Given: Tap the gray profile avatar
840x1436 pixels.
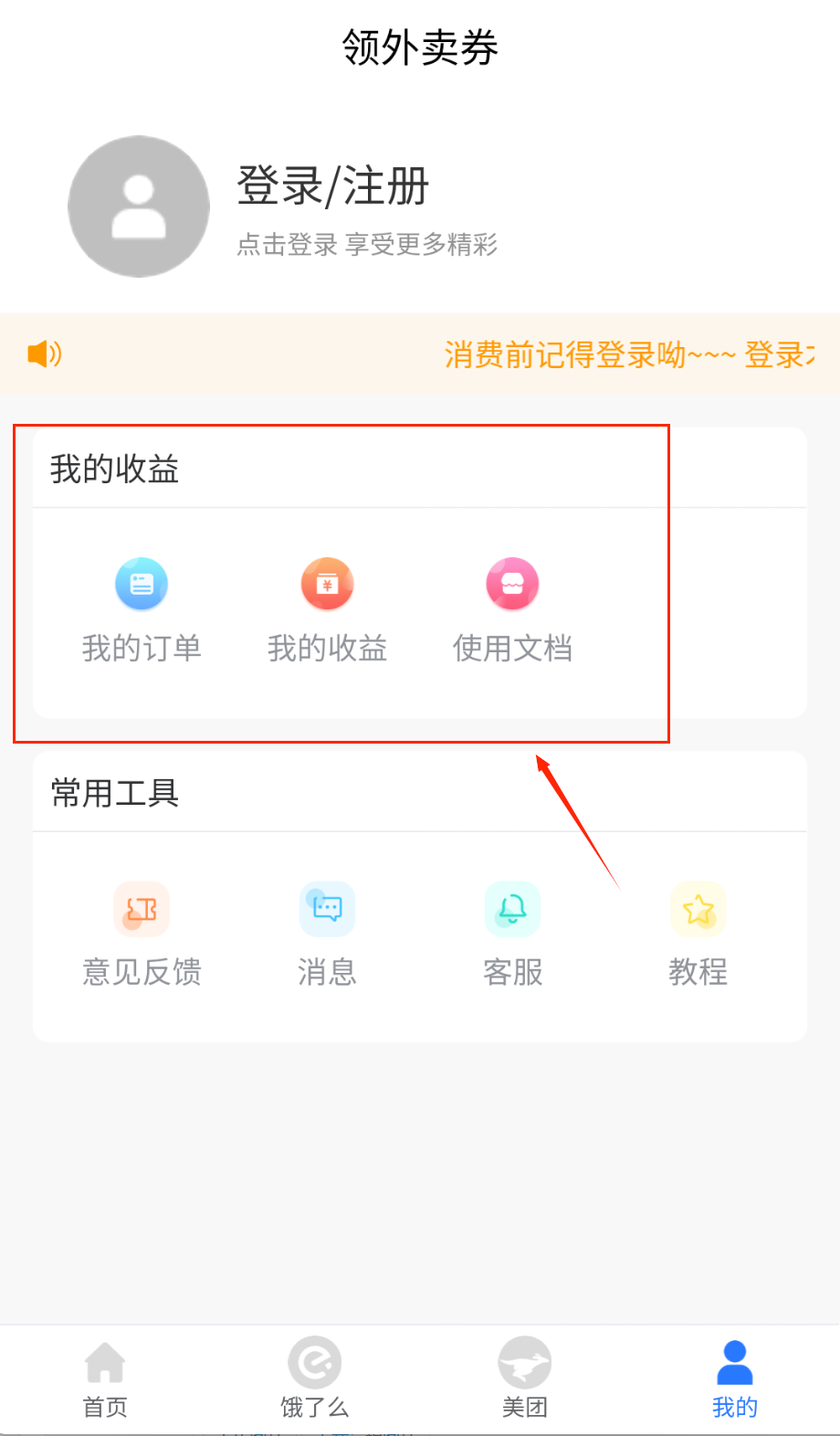Looking at the screenshot, I should (139, 206).
